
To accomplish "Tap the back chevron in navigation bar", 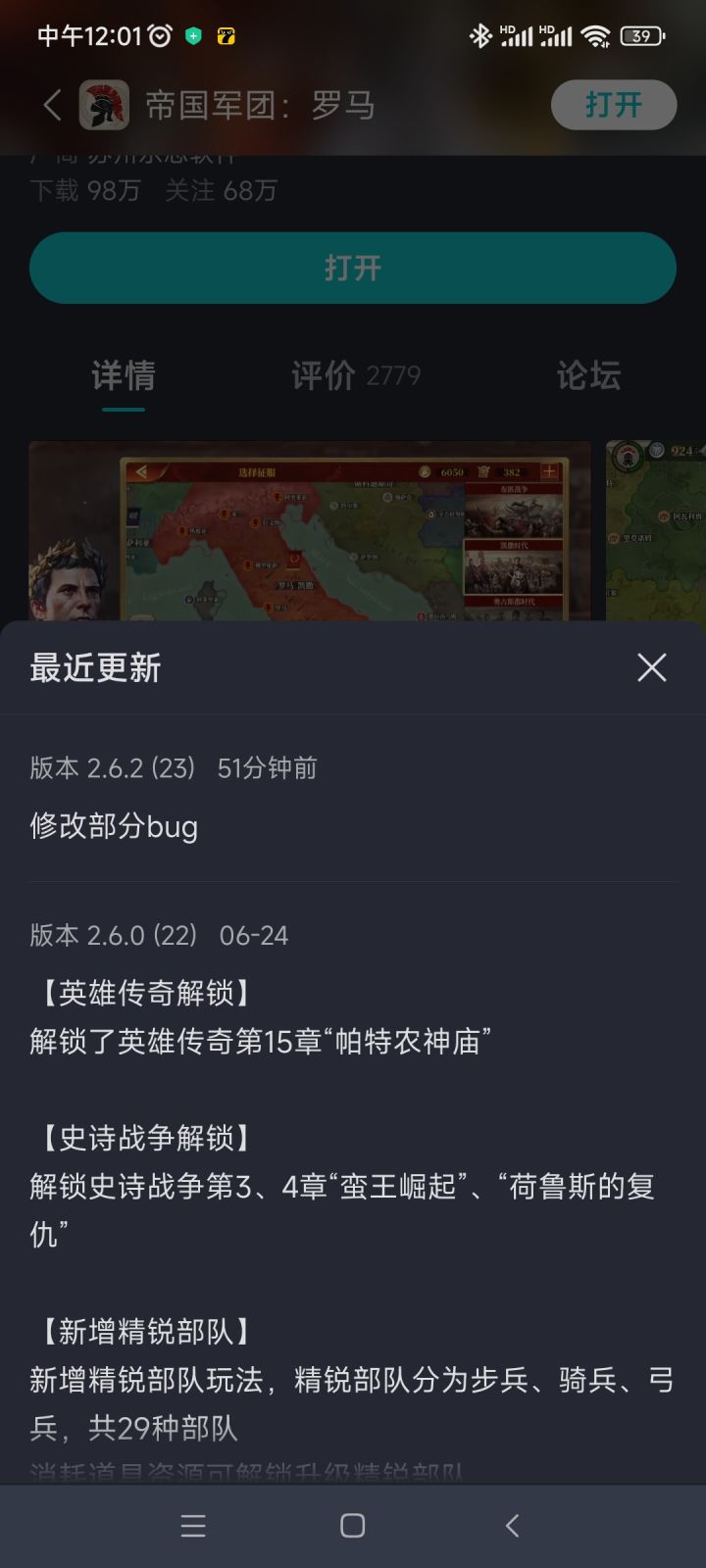I will click(512, 1525).
